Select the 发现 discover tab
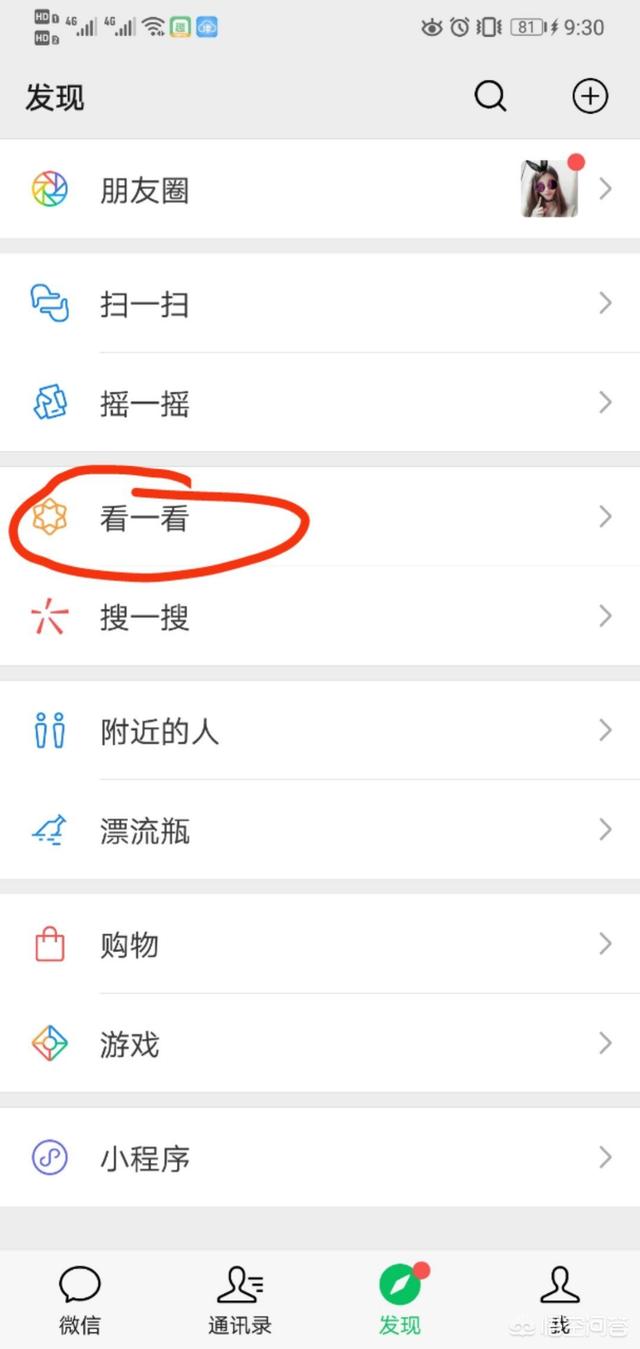640x1349 pixels. point(400,1299)
